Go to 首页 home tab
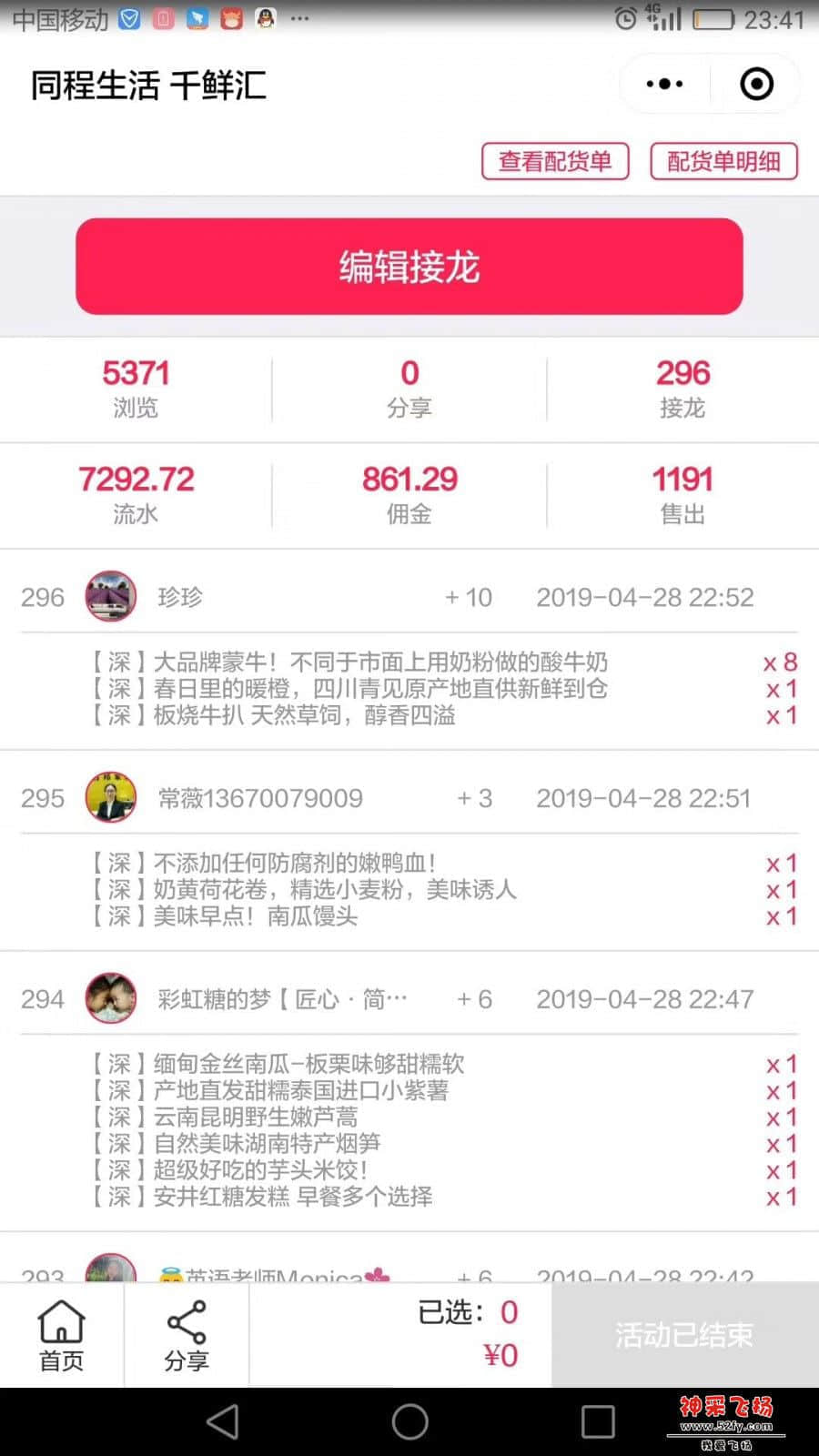This screenshot has width=819, height=1456. tap(61, 1335)
